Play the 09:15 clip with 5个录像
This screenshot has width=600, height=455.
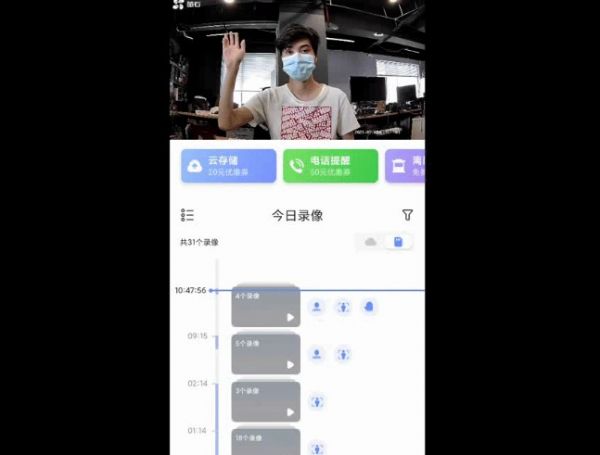pos(290,364)
